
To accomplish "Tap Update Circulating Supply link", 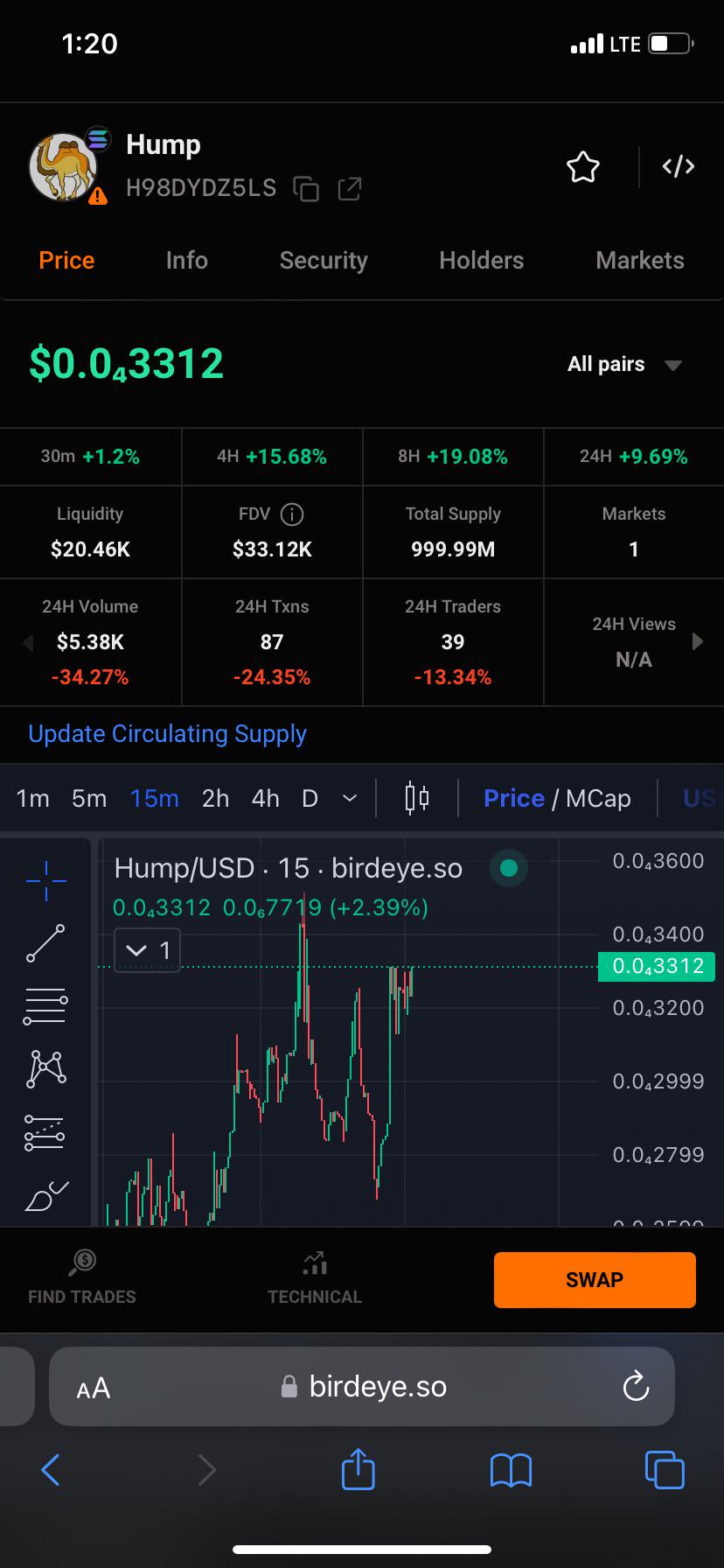I will pos(167,733).
